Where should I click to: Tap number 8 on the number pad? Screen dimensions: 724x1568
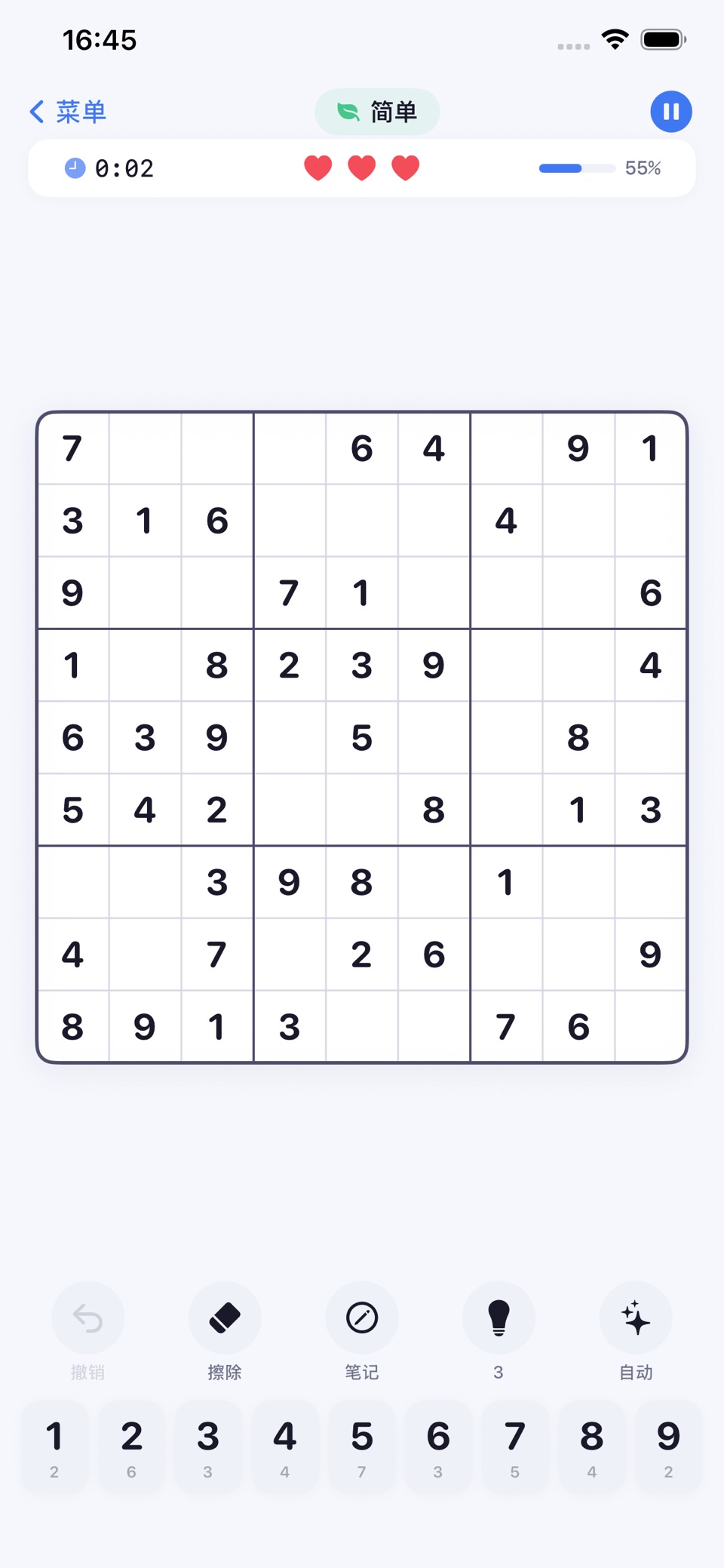592,1446
